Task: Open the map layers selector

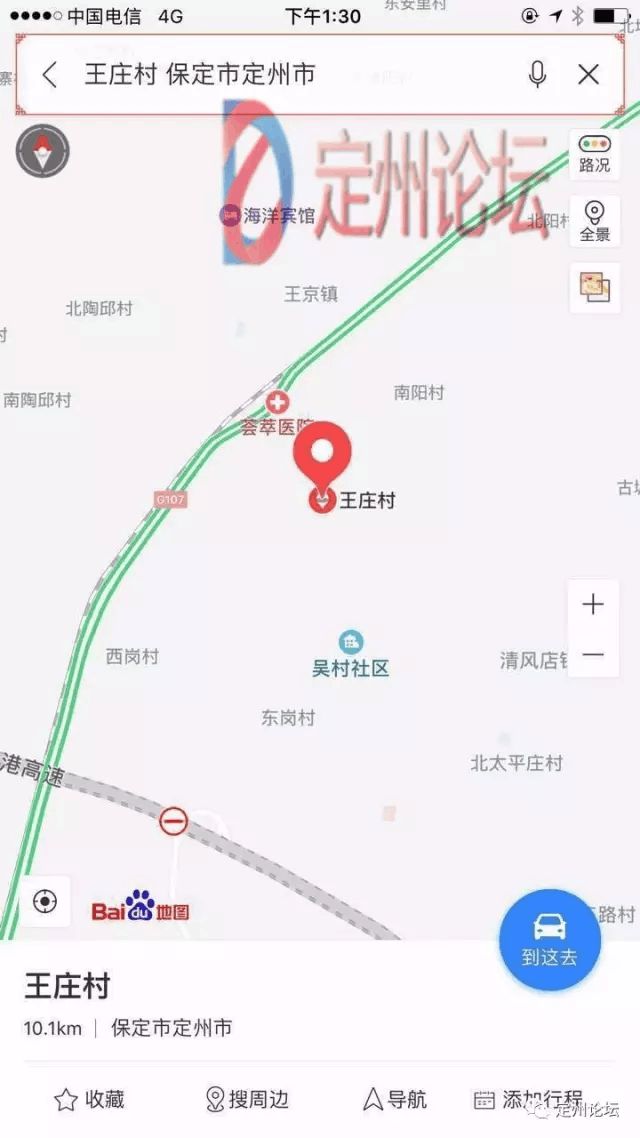Action: [x=594, y=287]
